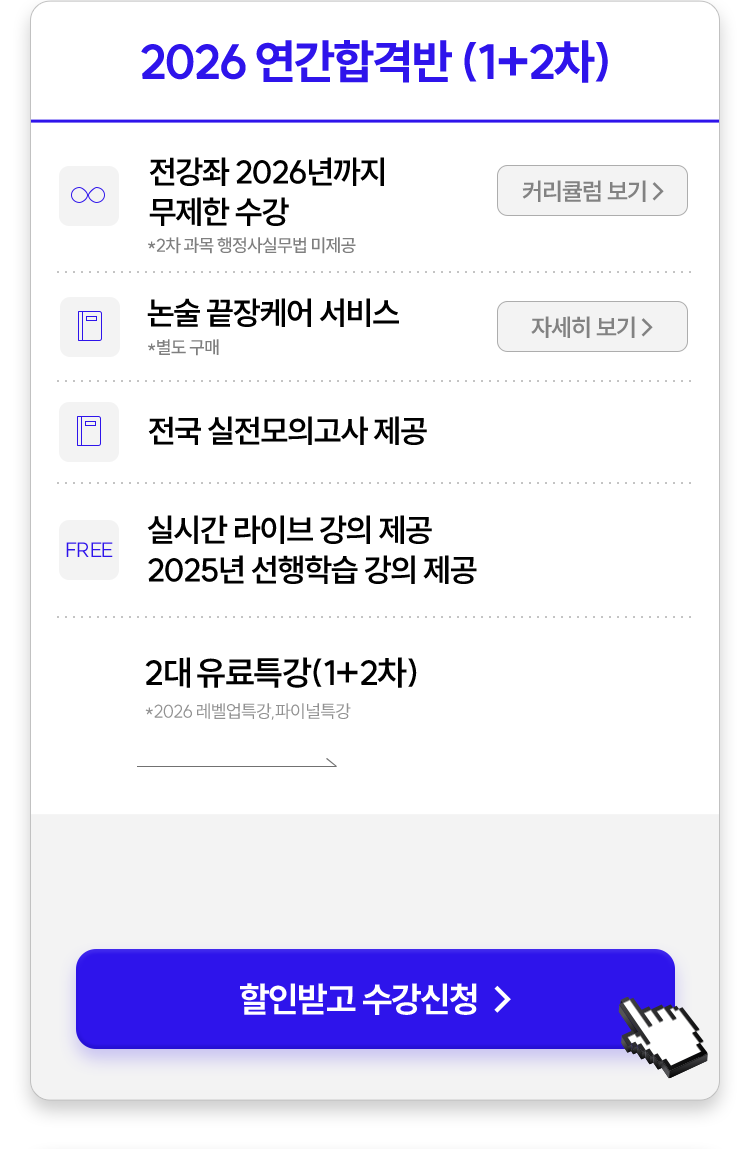Click the infinity icon beside unlimited lecture benefit
Viewport: 750px width, 1149px height.
89,196
